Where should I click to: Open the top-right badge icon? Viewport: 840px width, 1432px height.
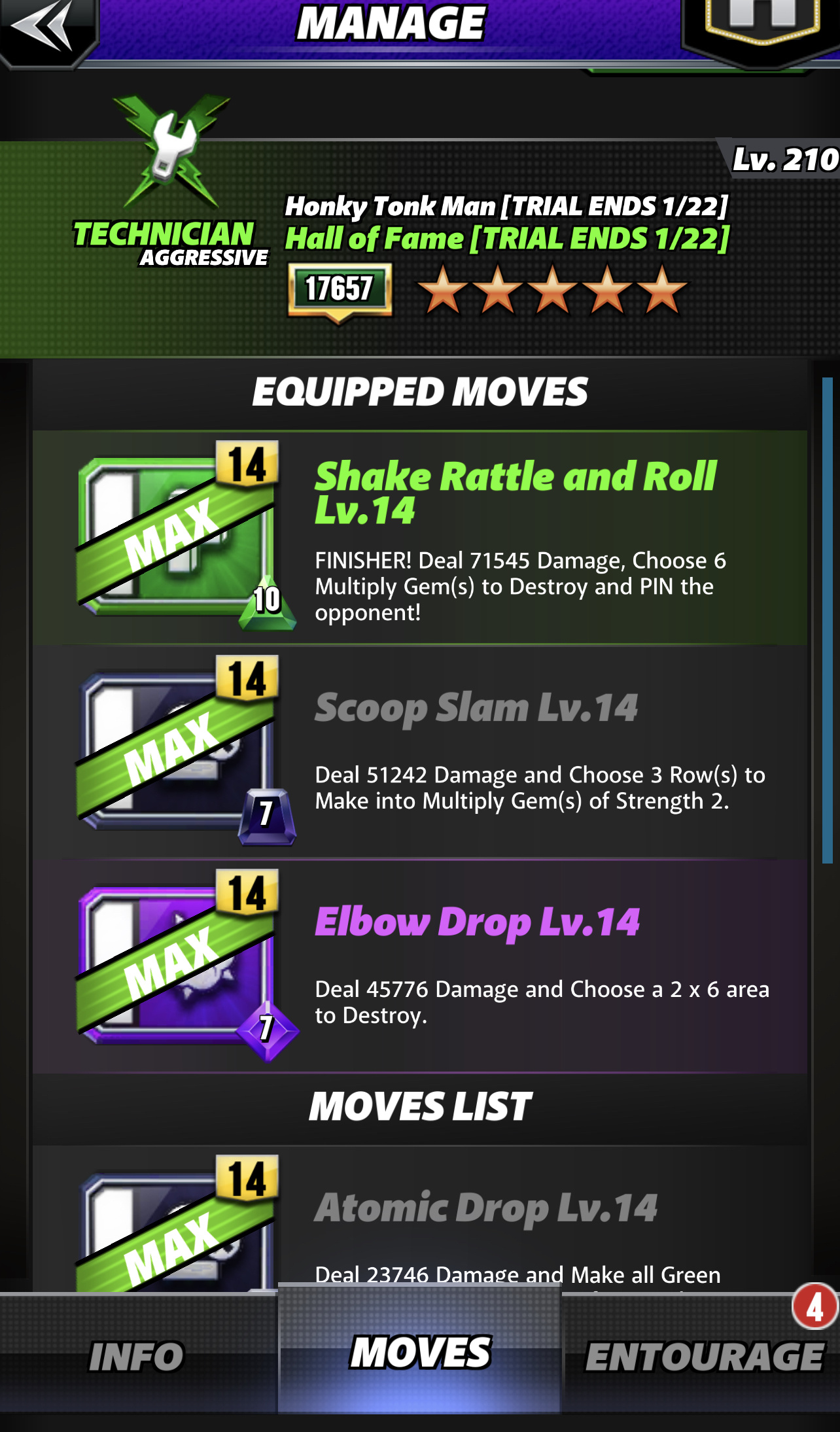(x=762, y=26)
